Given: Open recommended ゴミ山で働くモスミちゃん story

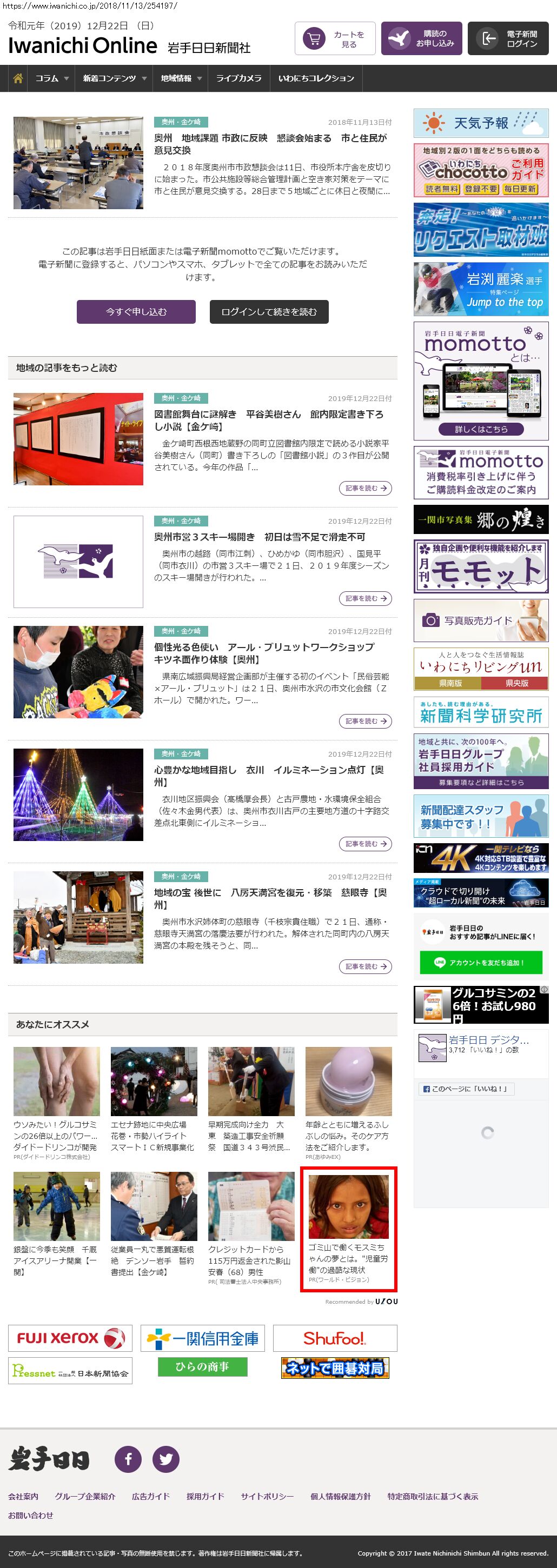Looking at the screenshot, I should click(x=348, y=1229).
